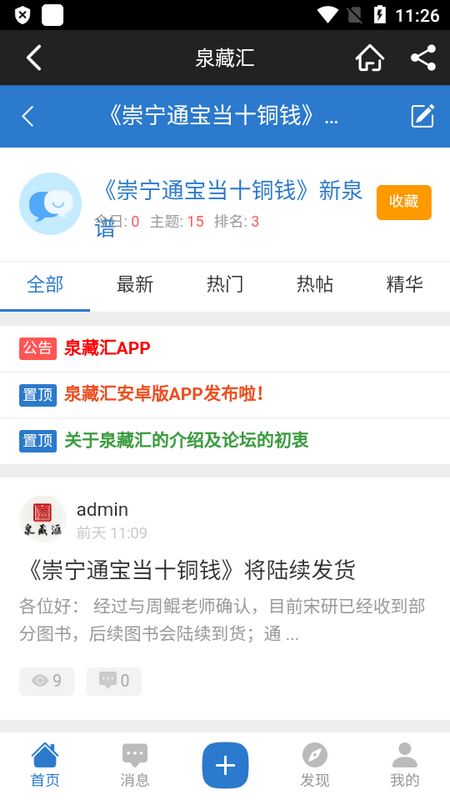Open the 发现 bottom tab
450x800 pixels.
[x=315, y=765]
